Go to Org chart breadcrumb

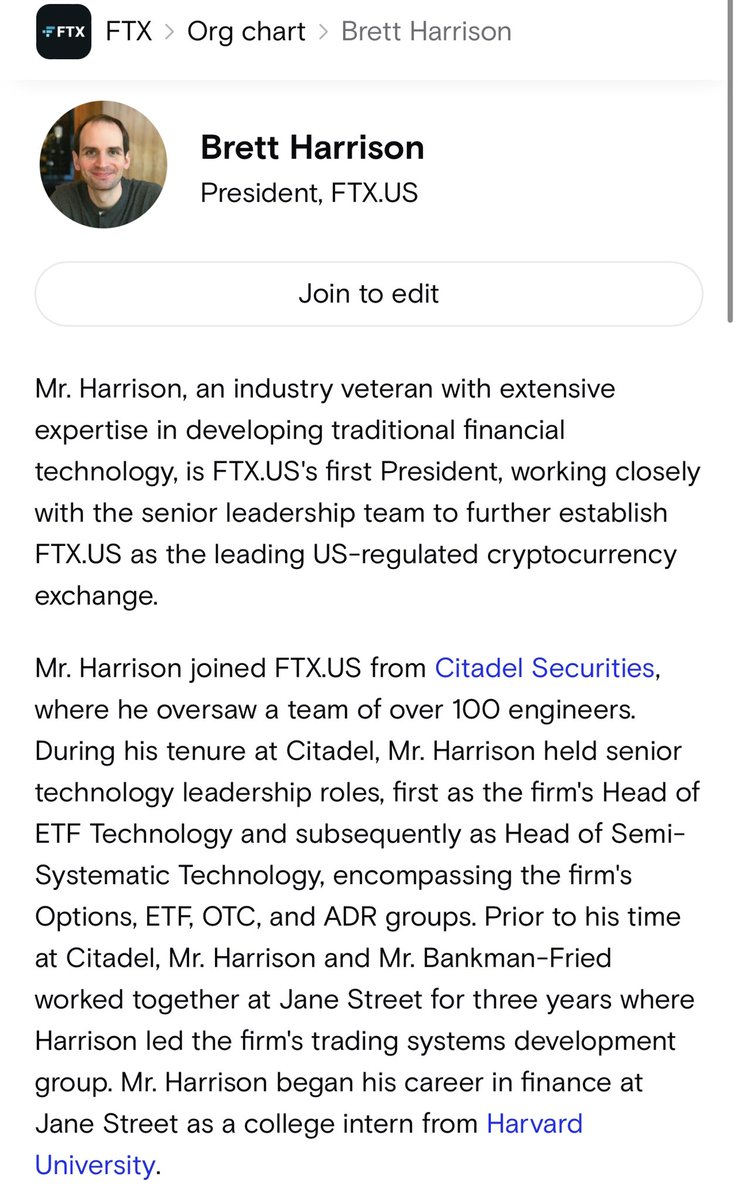[246, 32]
